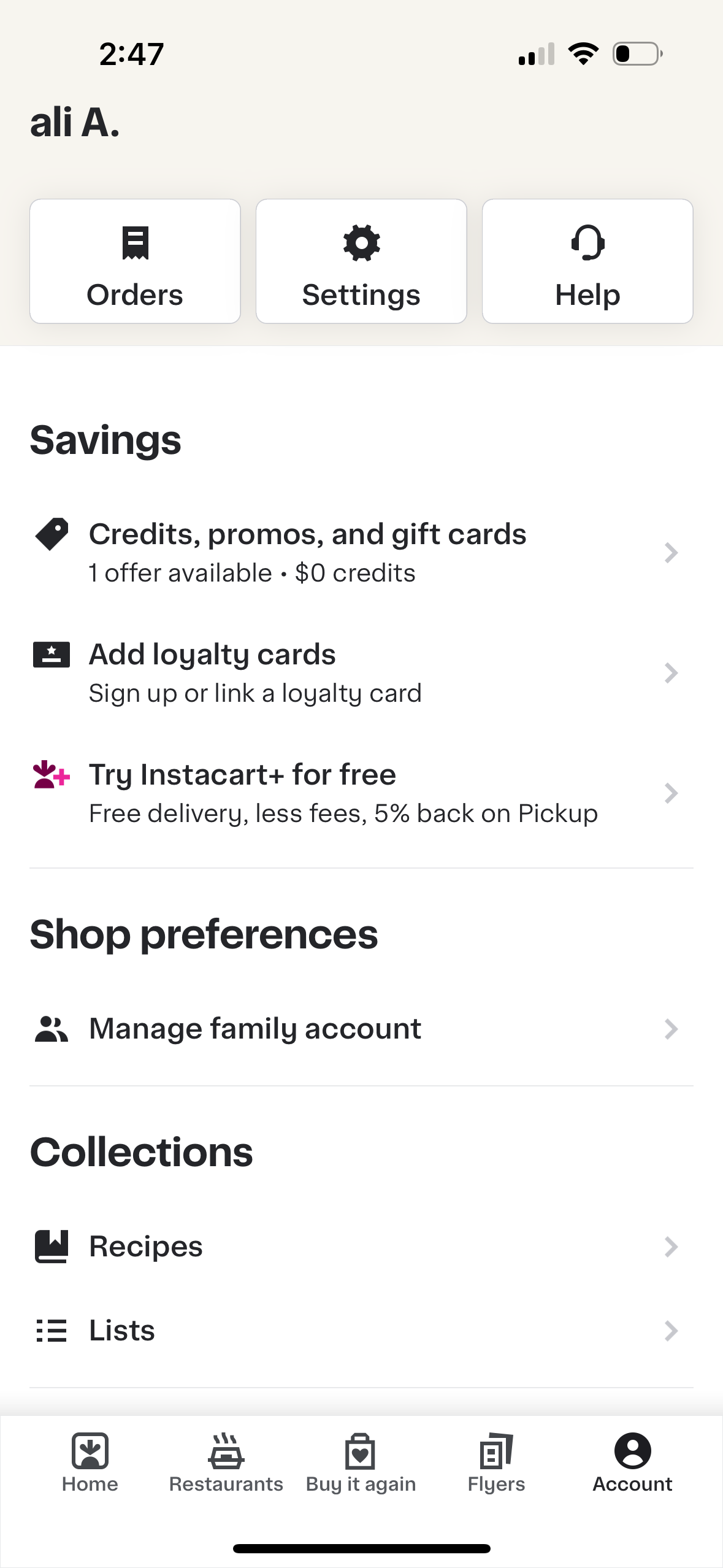
Task: Click the Settings button
Action: 361,261
